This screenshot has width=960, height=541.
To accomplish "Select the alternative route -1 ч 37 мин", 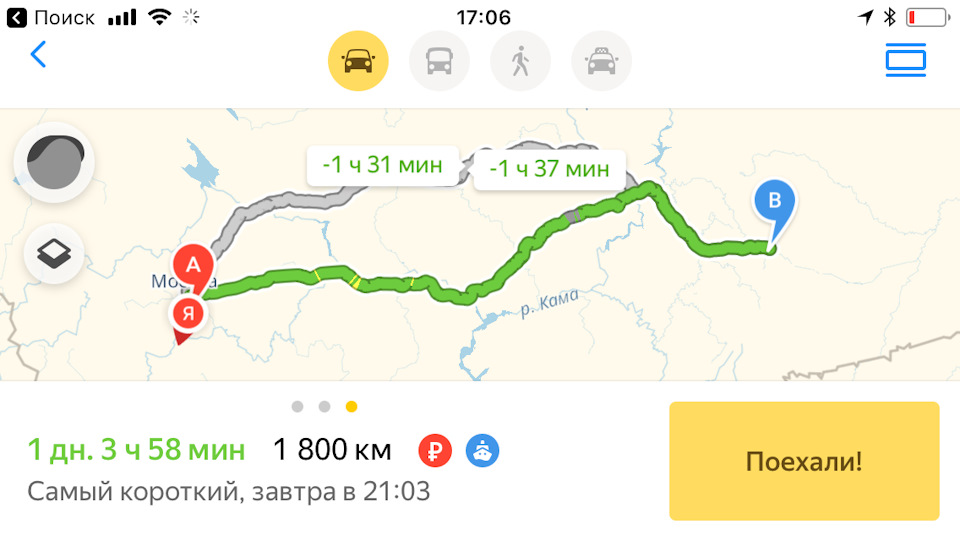I will point(549,169).
